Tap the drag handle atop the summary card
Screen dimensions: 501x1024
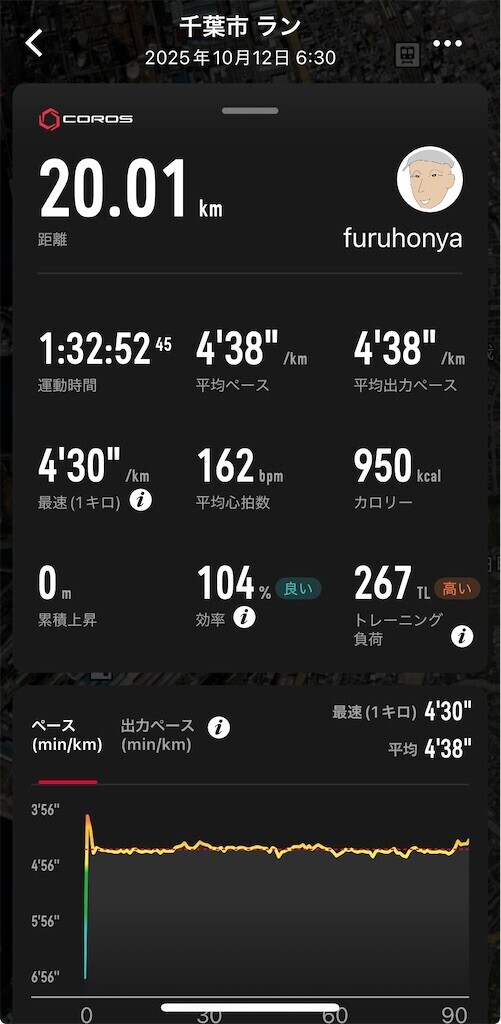pos(250,110)
